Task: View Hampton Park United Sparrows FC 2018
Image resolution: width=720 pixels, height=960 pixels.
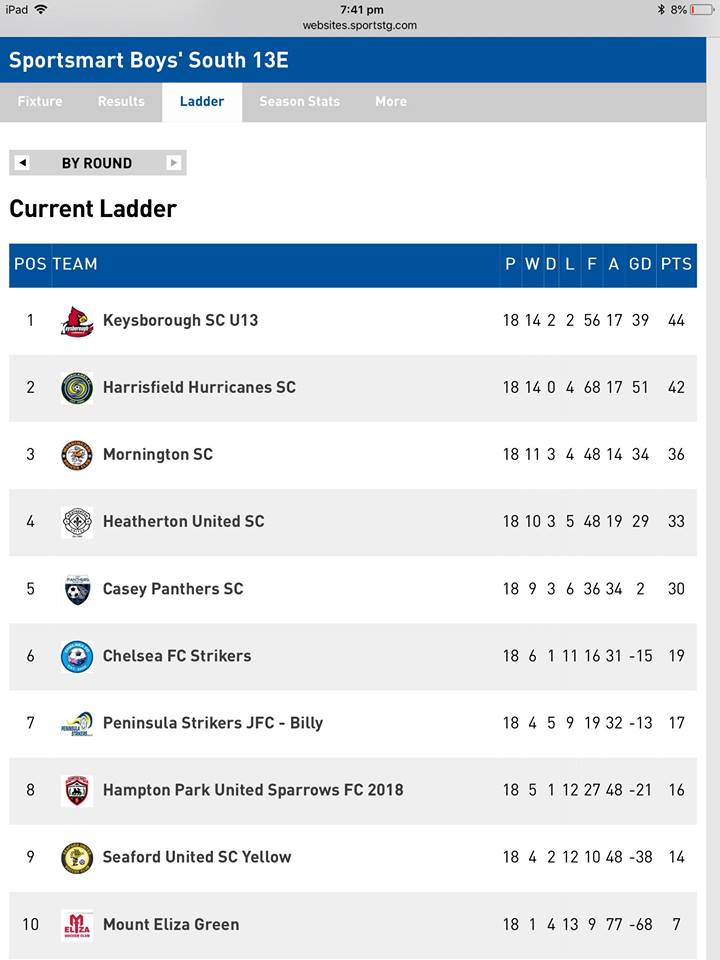Action: (253, 790)
